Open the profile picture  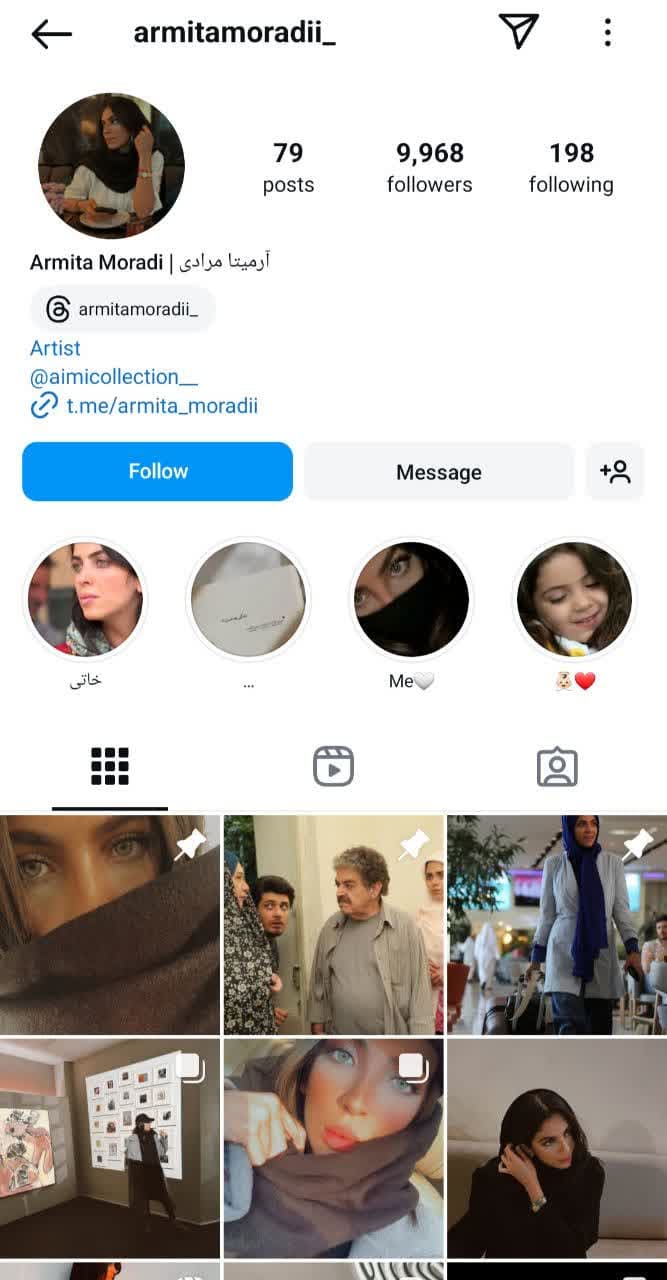(x=111, y=166)
